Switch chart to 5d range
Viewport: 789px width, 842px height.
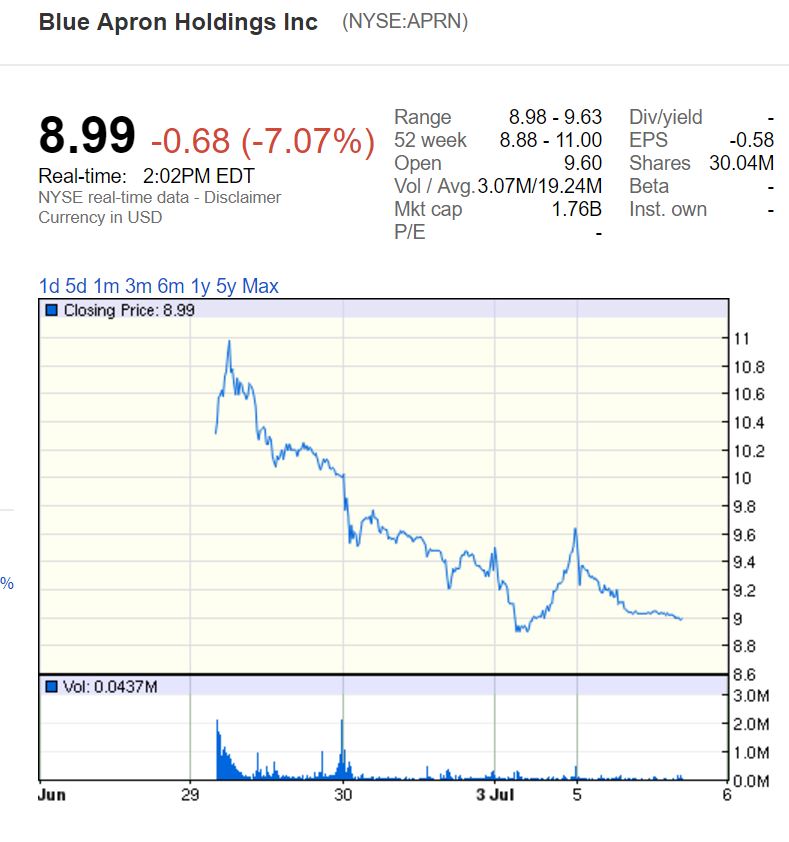(77, 287)
